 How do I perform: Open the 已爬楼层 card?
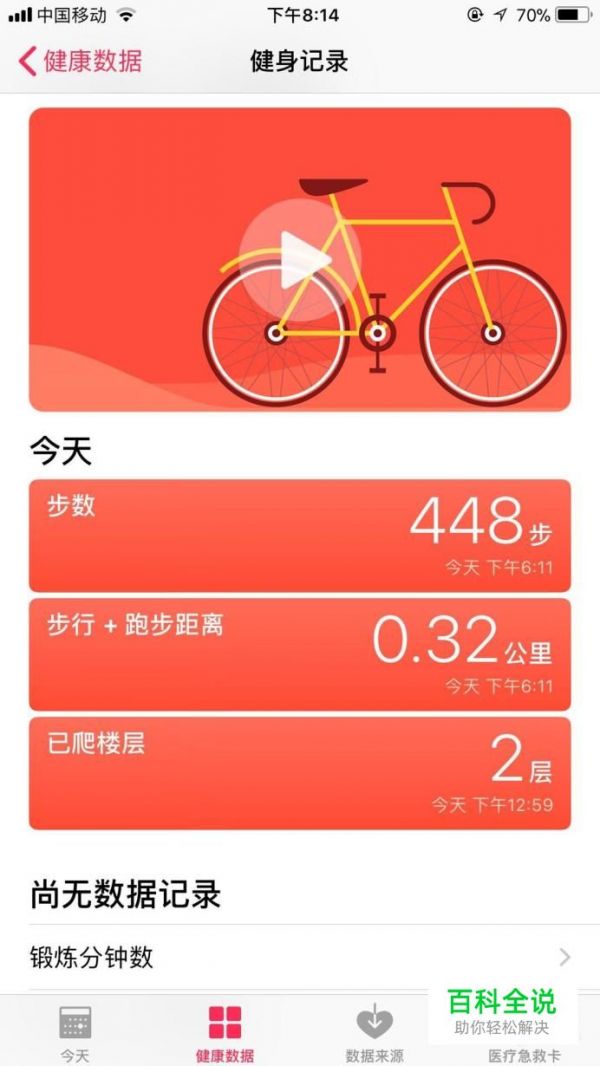300,774
